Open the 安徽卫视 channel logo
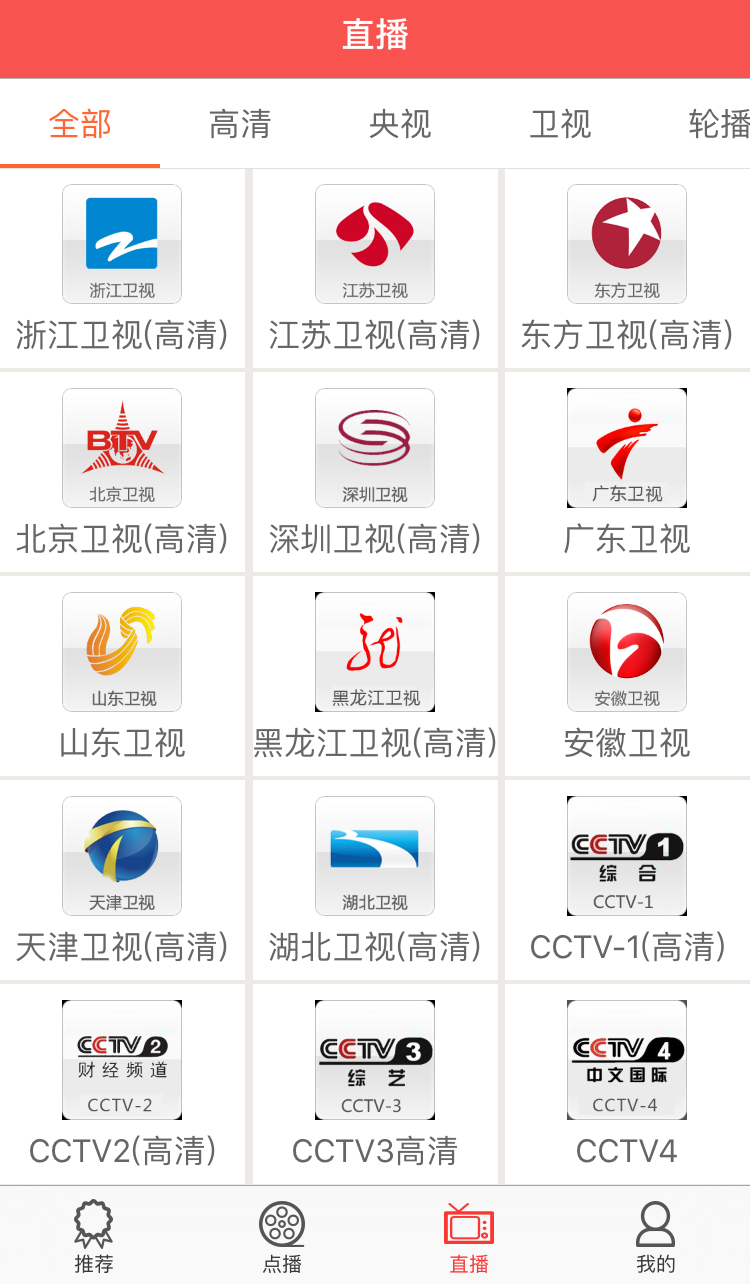The image size is (750, 1284). point(627,652)
